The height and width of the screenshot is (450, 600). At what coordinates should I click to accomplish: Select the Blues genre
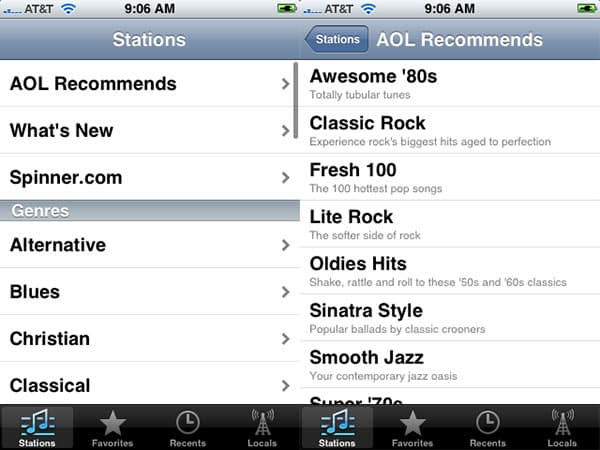[150, 292]
